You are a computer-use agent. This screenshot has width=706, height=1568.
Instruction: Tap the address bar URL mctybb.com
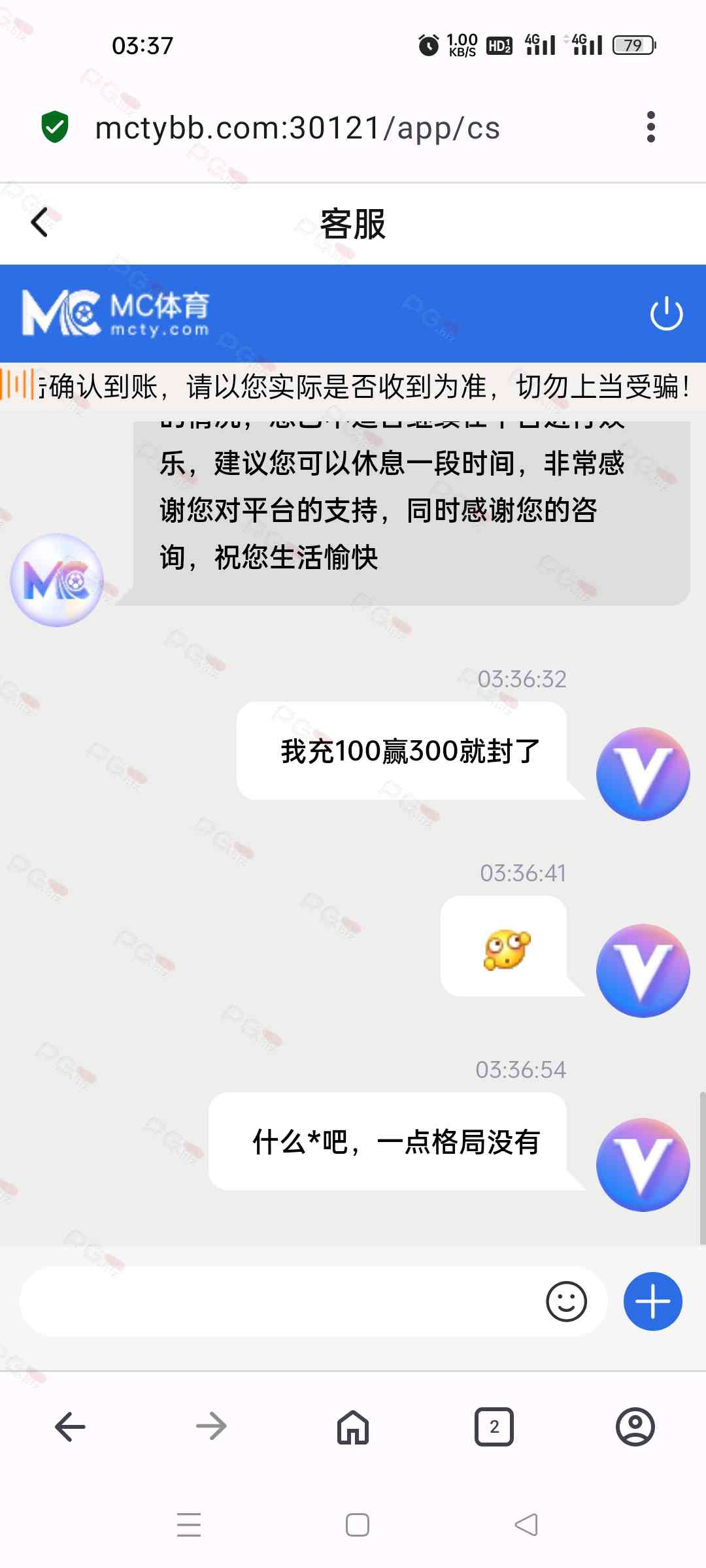pyautogui.click(x=297, y=128)
